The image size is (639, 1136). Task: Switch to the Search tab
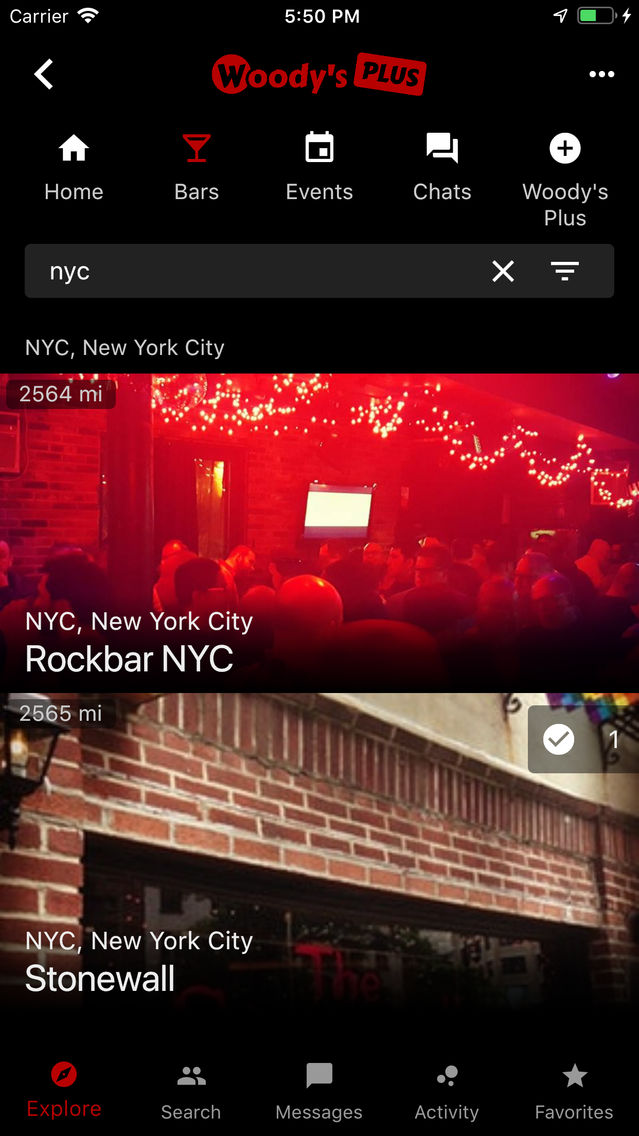tap(191, 1091)
